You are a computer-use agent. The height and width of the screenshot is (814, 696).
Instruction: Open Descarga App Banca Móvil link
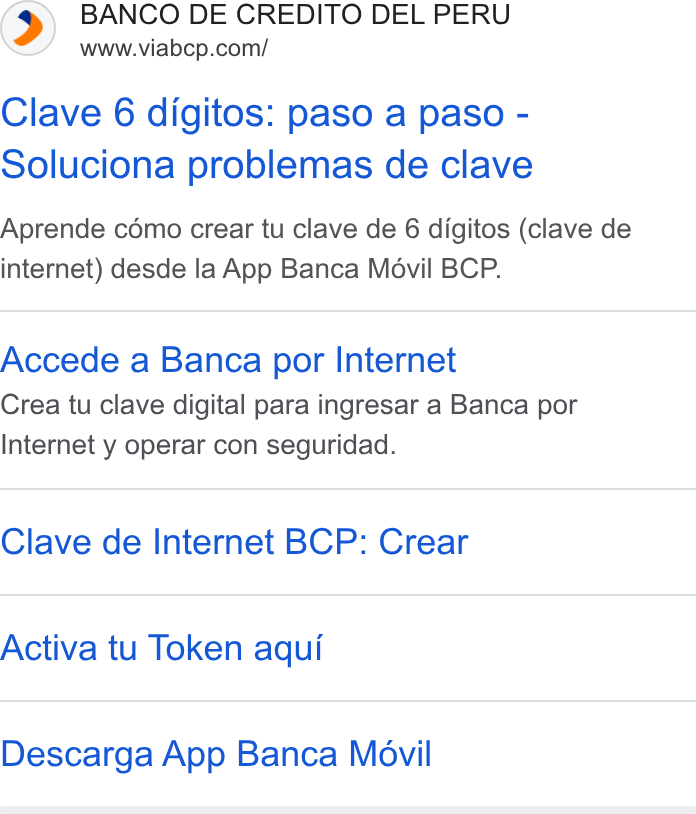(216, 754)
